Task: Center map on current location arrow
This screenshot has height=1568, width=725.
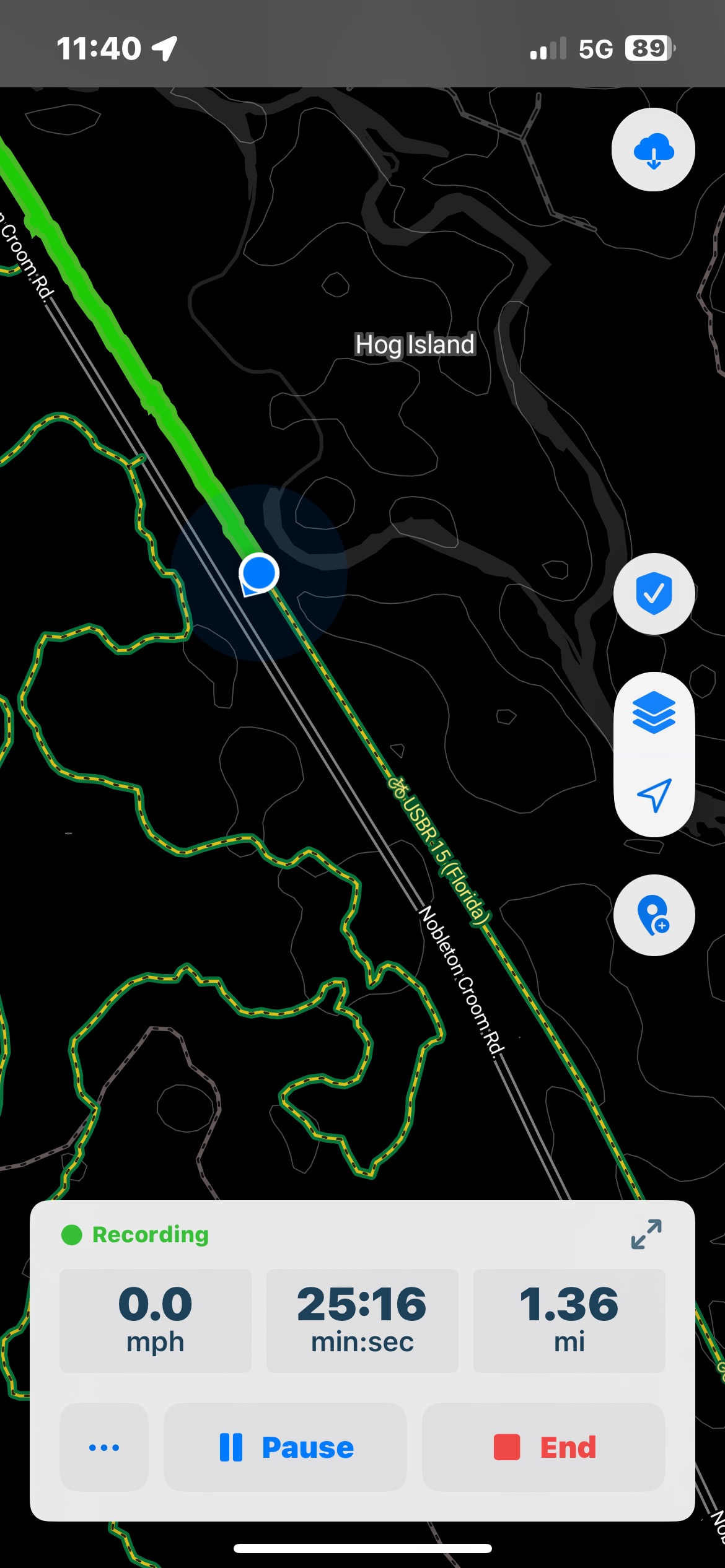Action: [654, 795]
